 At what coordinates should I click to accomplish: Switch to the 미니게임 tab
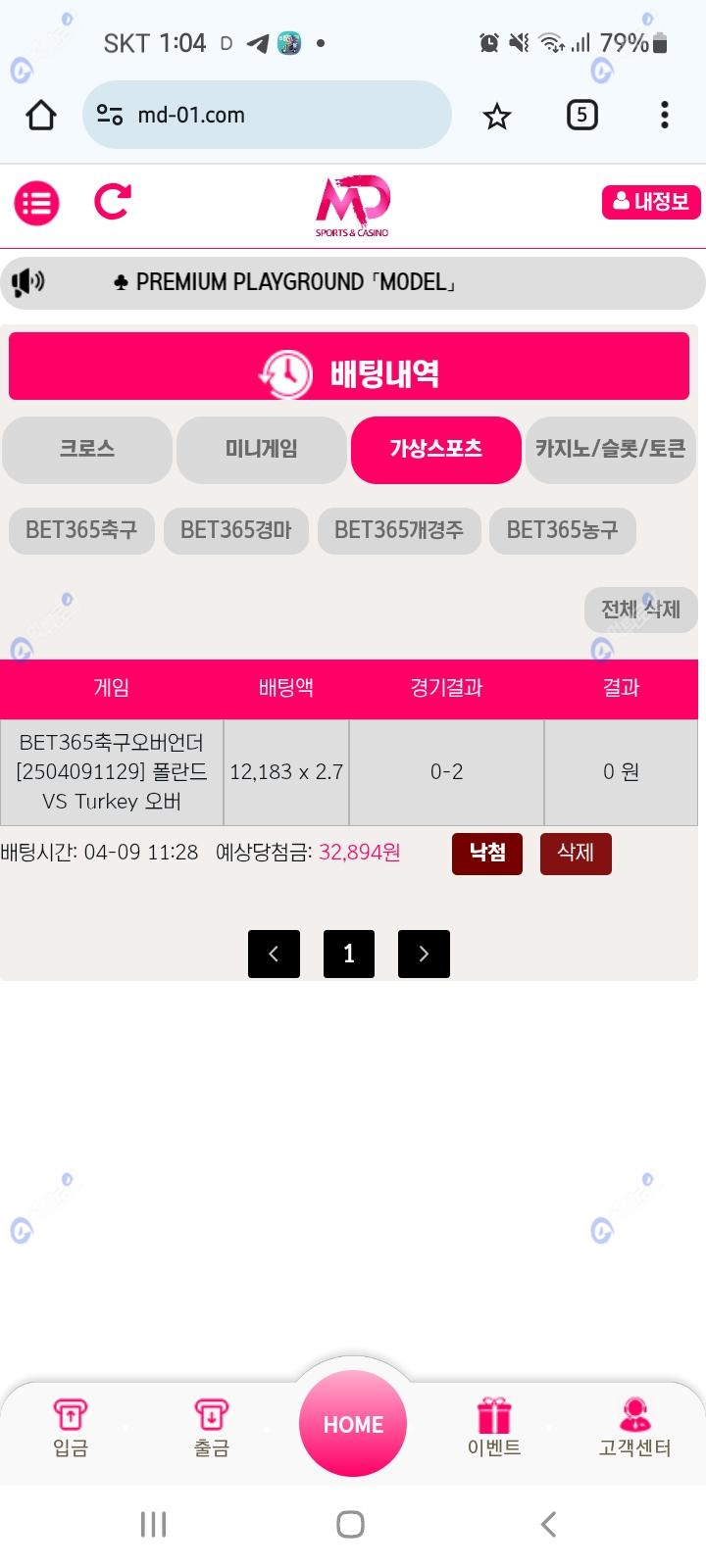pos(261,449)
